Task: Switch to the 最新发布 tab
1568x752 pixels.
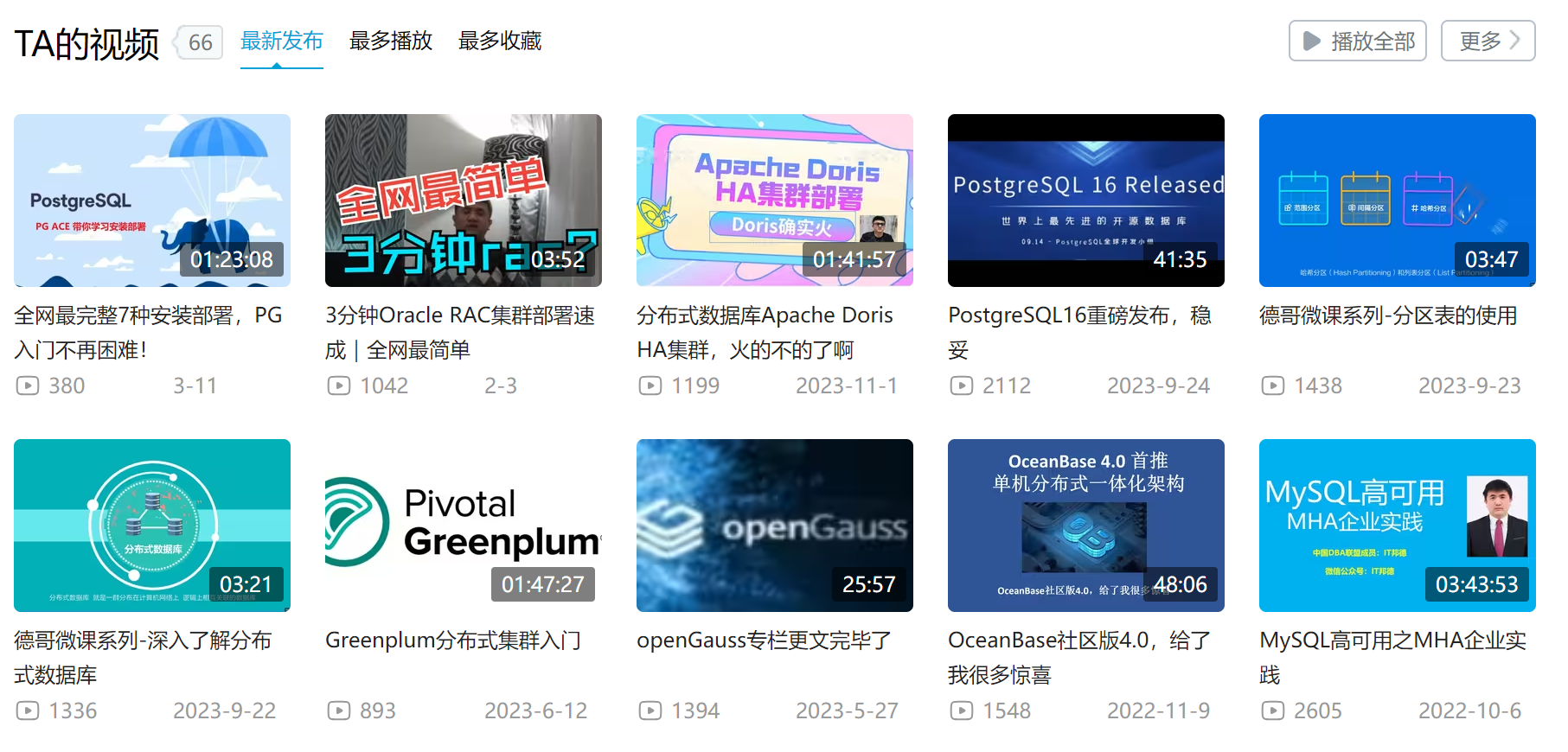Action: point(281,41)
